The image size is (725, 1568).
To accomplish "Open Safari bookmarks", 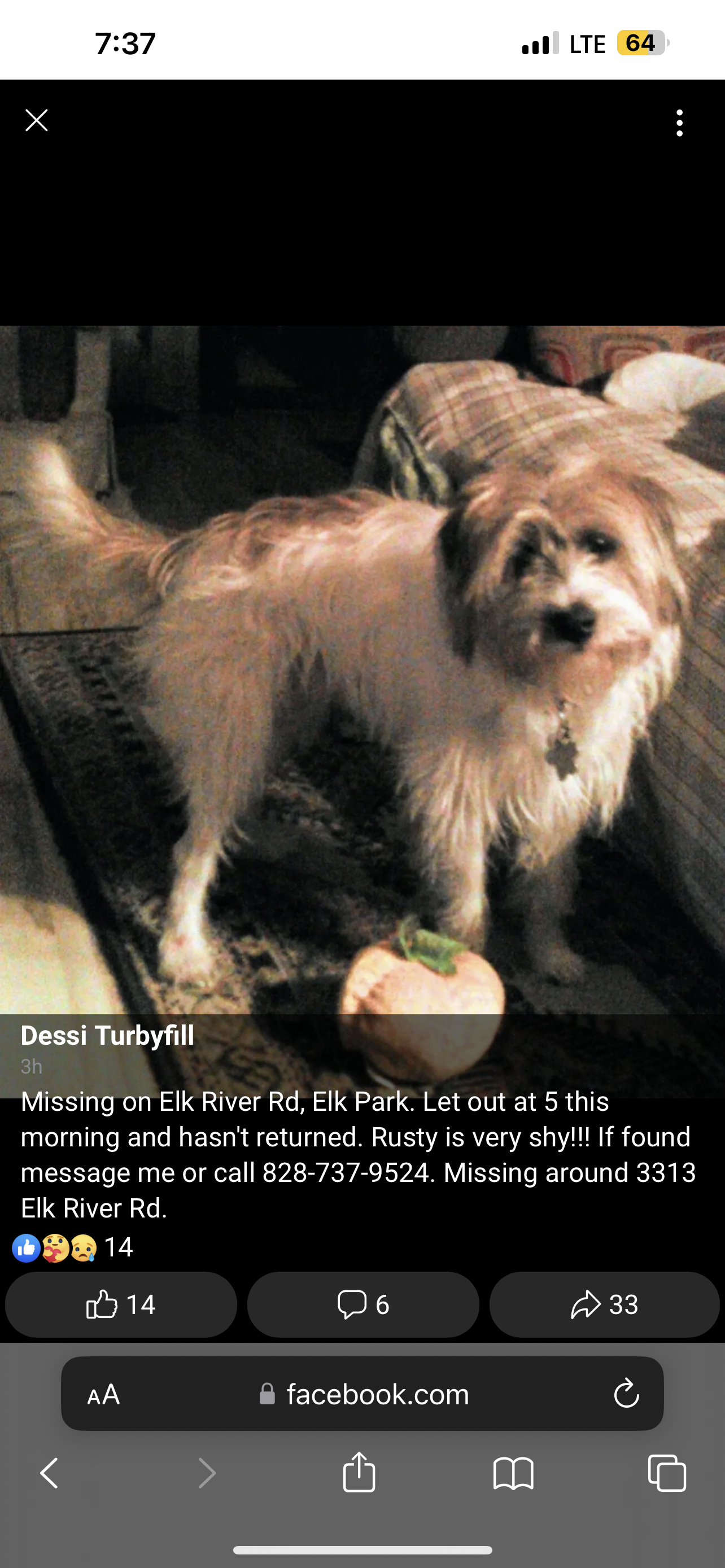I will click(x=513, y=1473).
